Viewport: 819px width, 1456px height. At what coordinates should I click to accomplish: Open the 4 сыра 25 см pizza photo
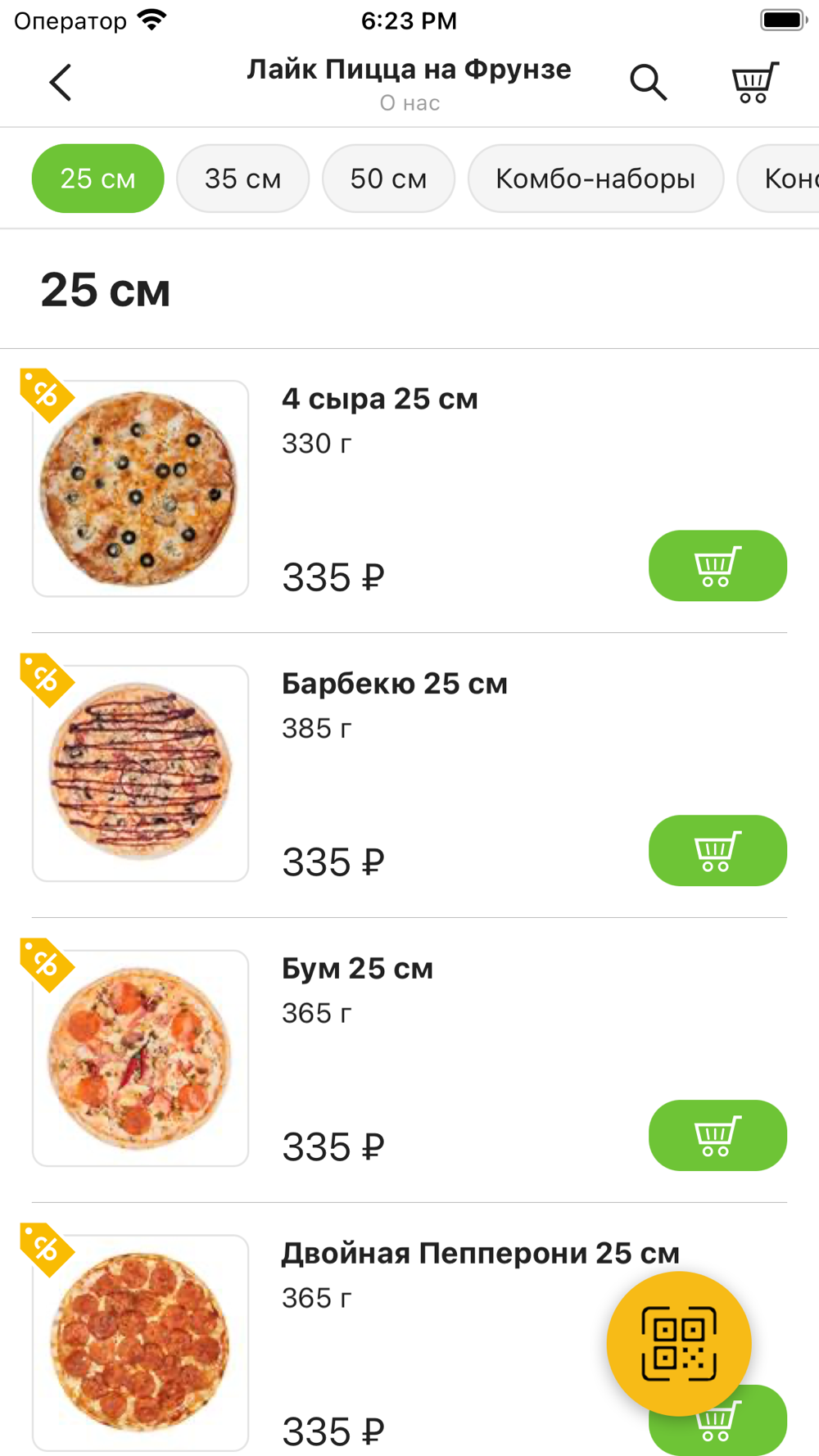(x=140, y=489)
